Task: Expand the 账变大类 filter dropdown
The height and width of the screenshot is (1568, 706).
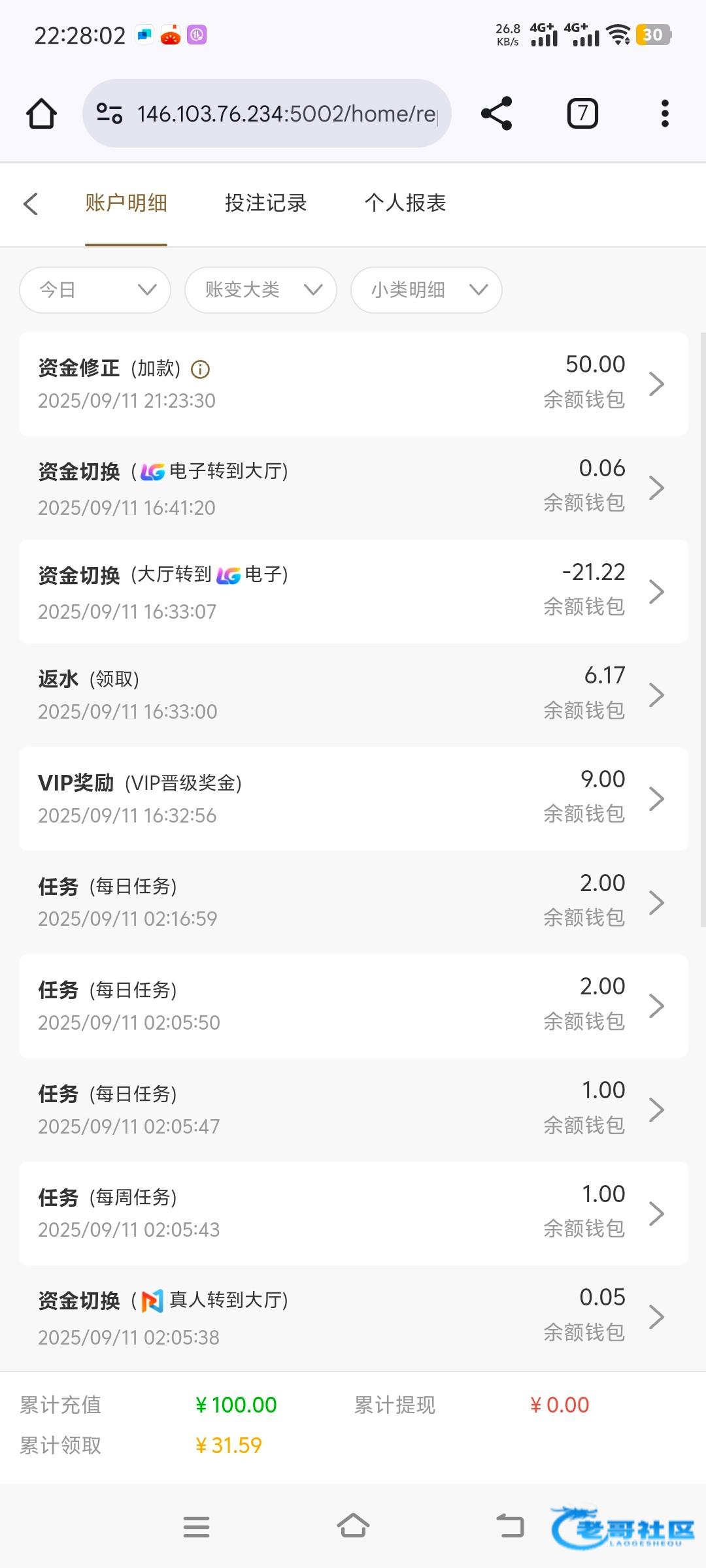Action: (261, 289)
